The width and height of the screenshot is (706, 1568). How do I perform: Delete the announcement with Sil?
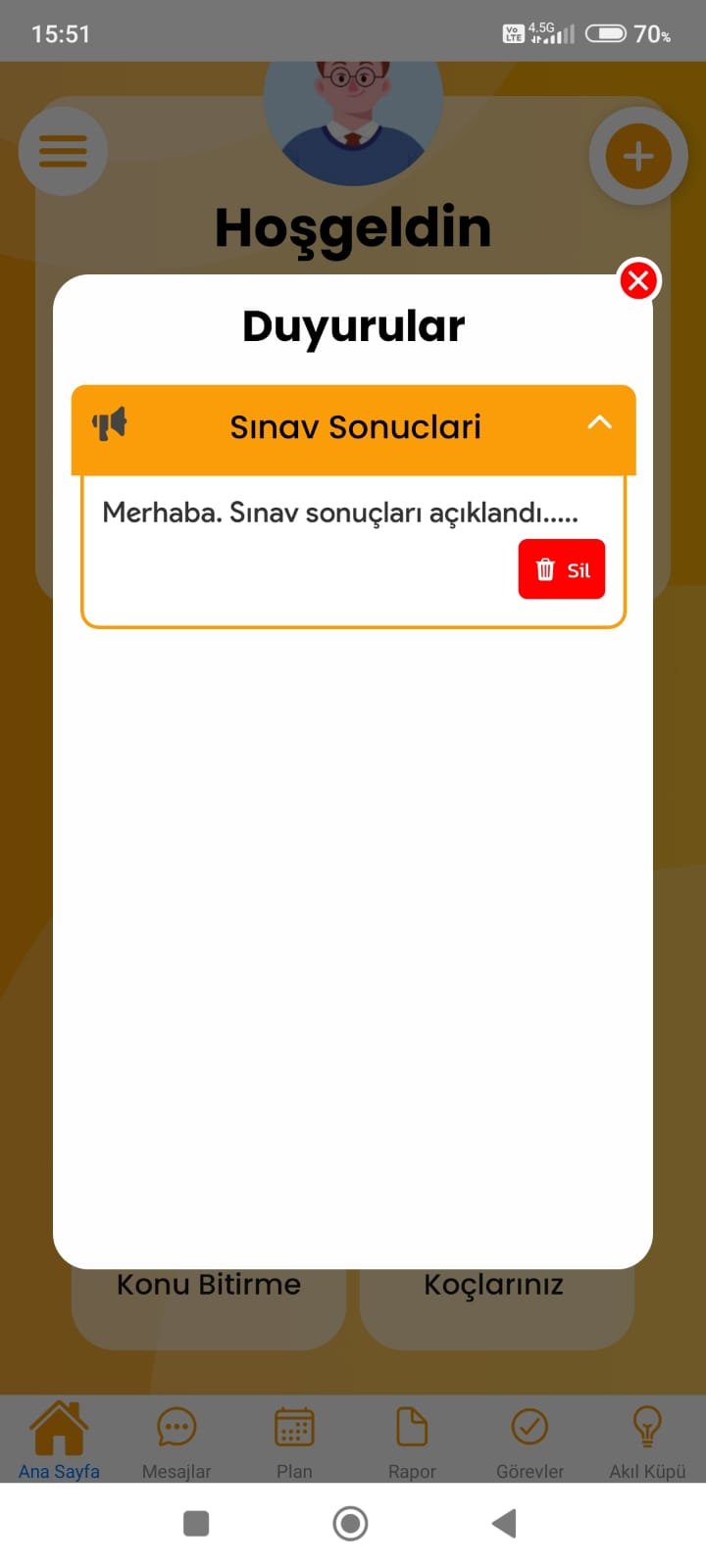click(561, 569)
